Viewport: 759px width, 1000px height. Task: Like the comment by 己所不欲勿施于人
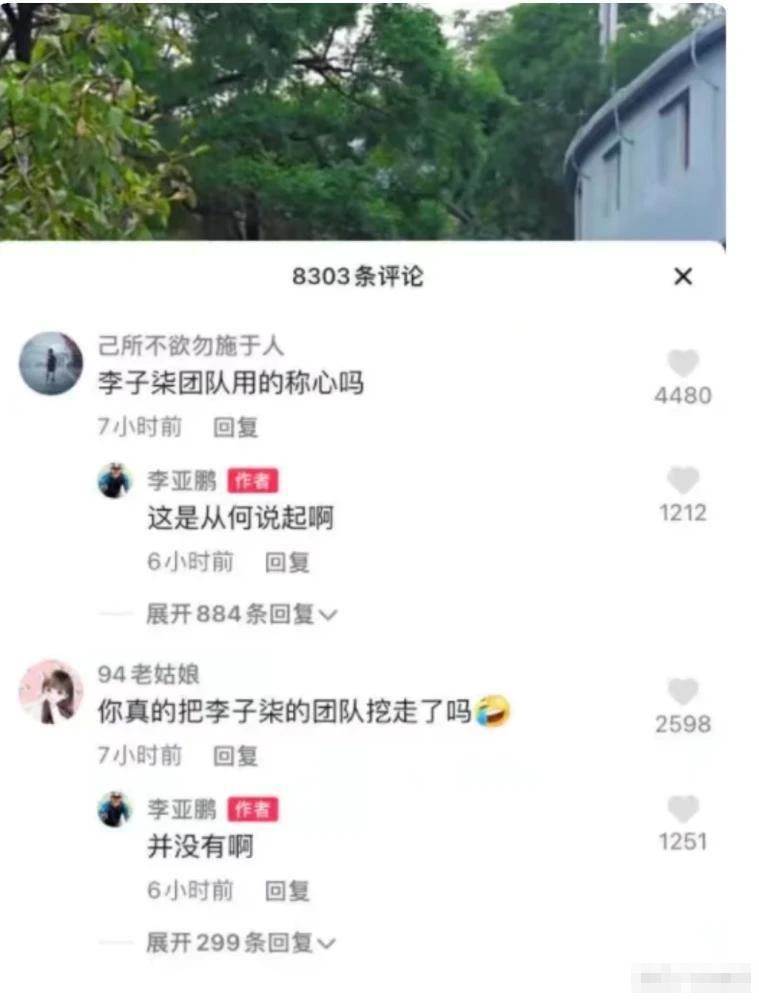coord(683,364)
